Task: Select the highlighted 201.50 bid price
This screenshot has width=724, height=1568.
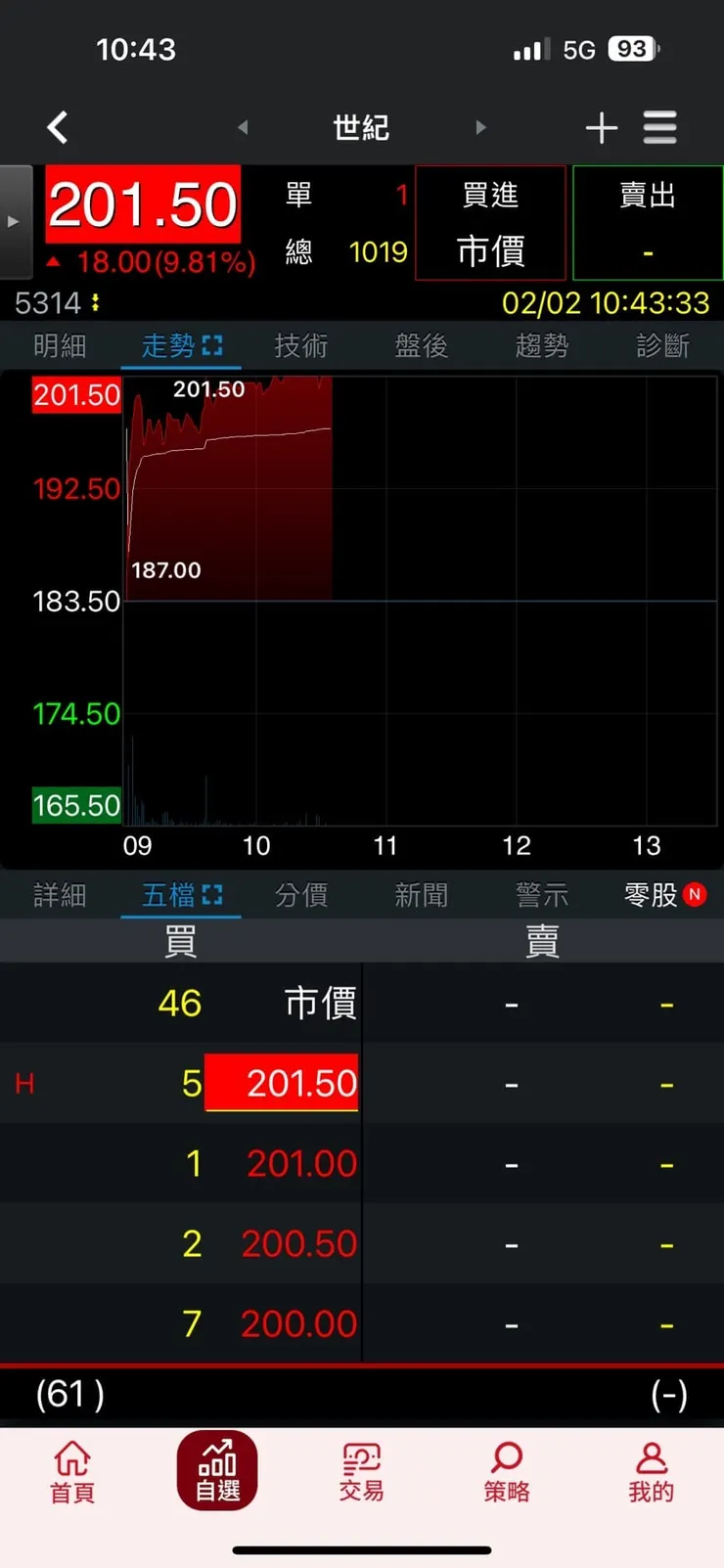Action: coord(282,1083)
